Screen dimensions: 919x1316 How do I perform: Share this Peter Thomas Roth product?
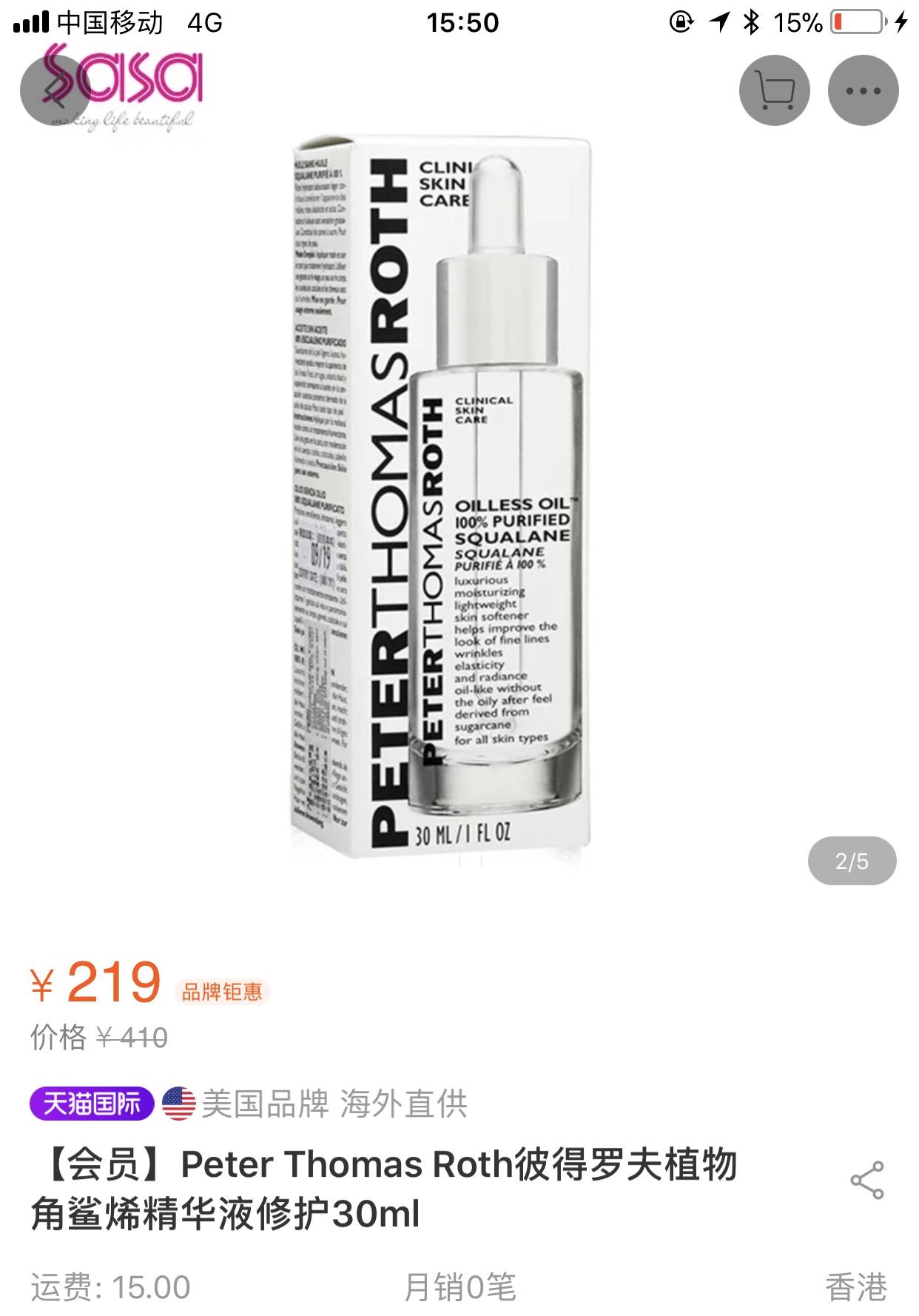[x=866, y=1180]
